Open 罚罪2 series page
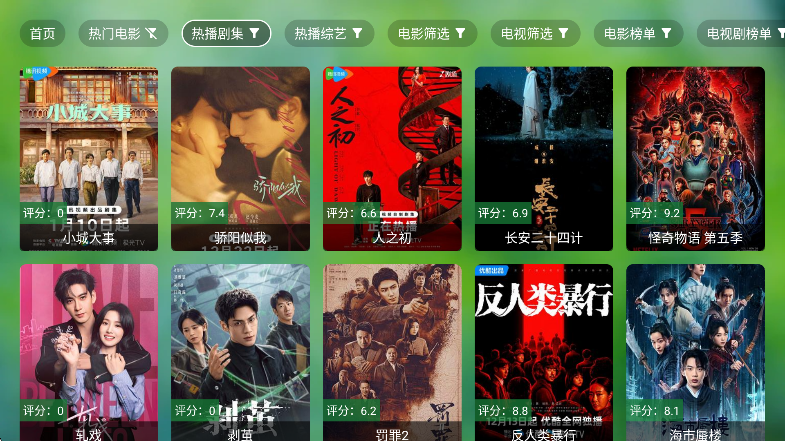Viewport: 785px width, 441px height. point(392,352)
